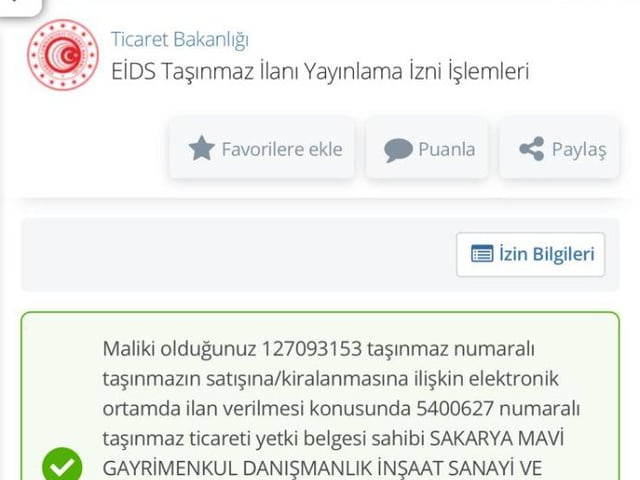Open the Ticaret Bakanlığı link
The width and height of the screenshot is (640, 480).
(180, 40)
